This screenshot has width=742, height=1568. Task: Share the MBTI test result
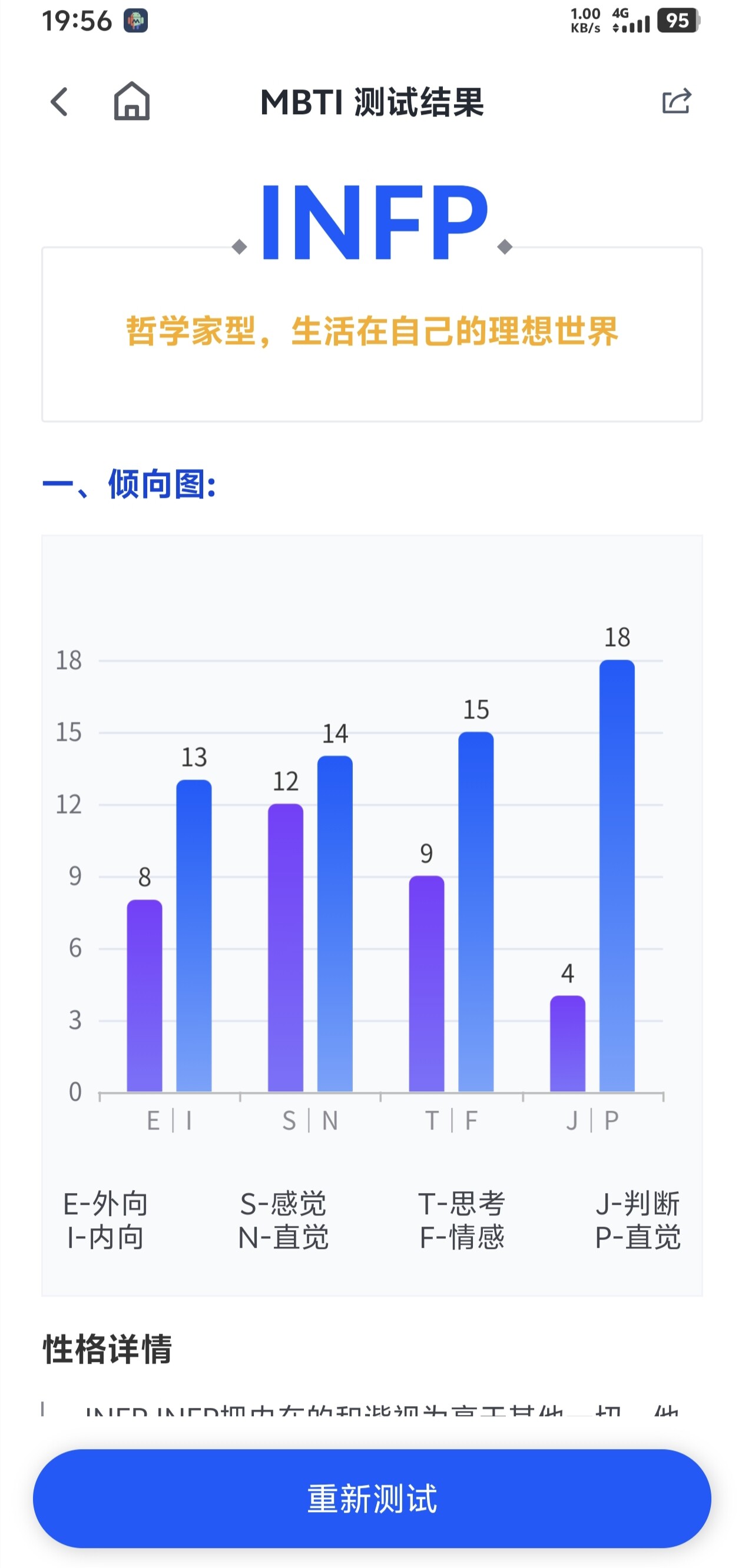[676, 101]
